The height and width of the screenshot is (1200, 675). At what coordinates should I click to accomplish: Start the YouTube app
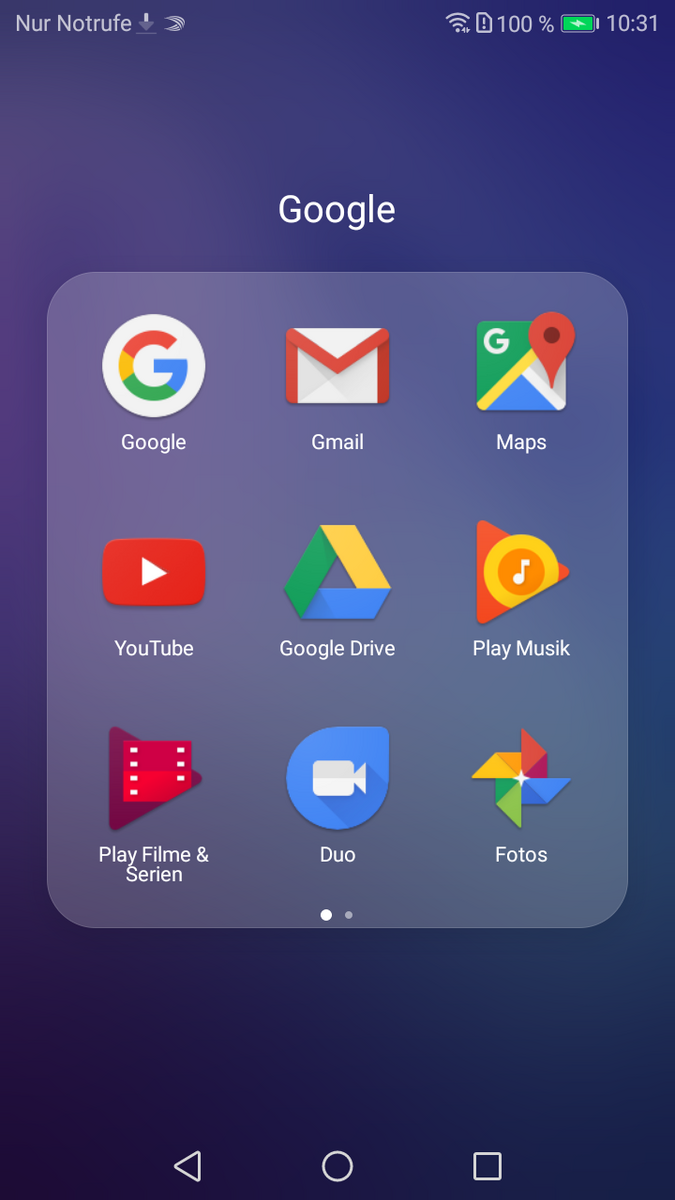click(x=153, y=572)
